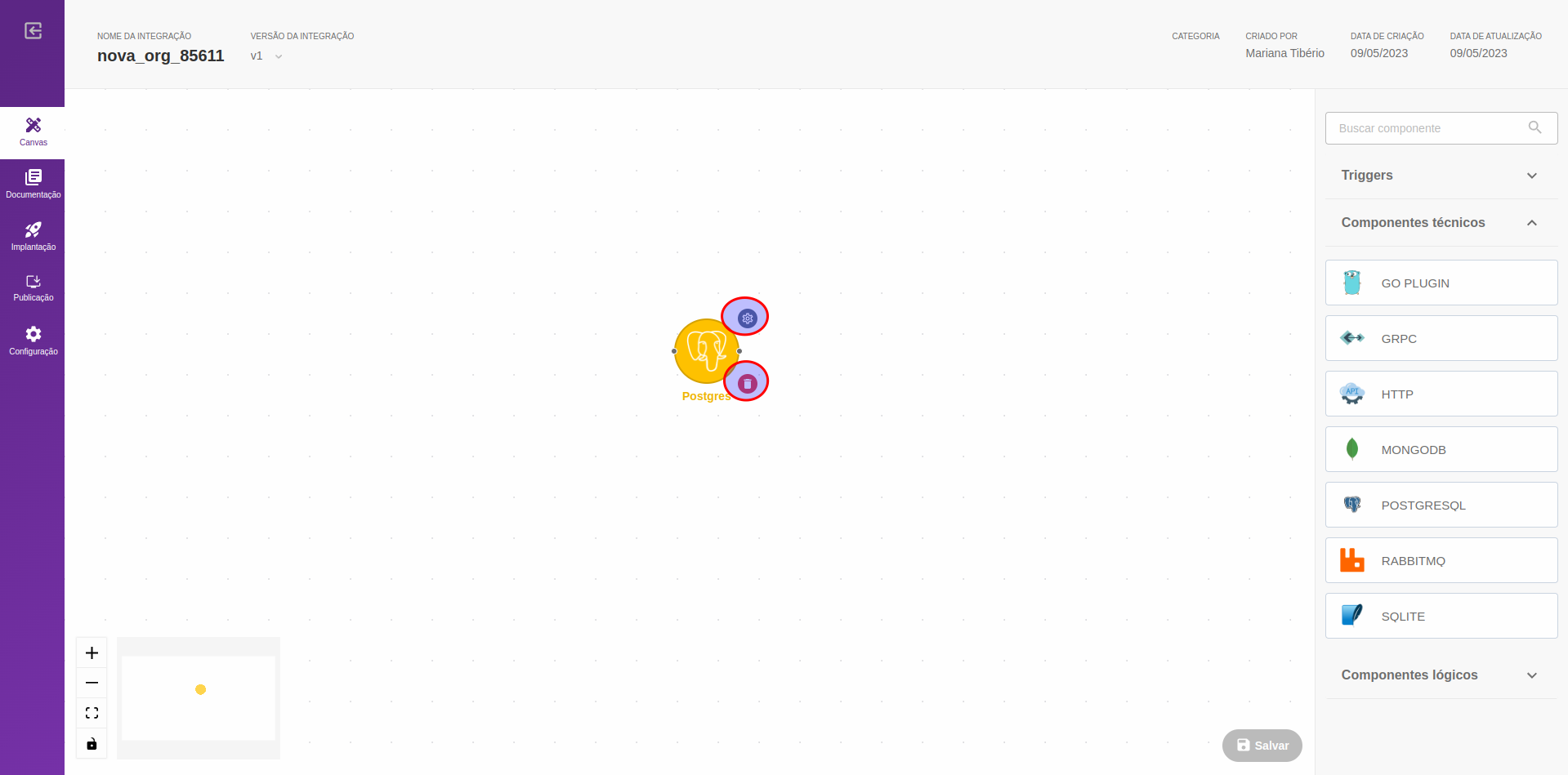This screenshot has width=1568, height=775.
Task: Collapse the sidebar with the exit icon
Action: pyautogui.click(x=33, y=31)
